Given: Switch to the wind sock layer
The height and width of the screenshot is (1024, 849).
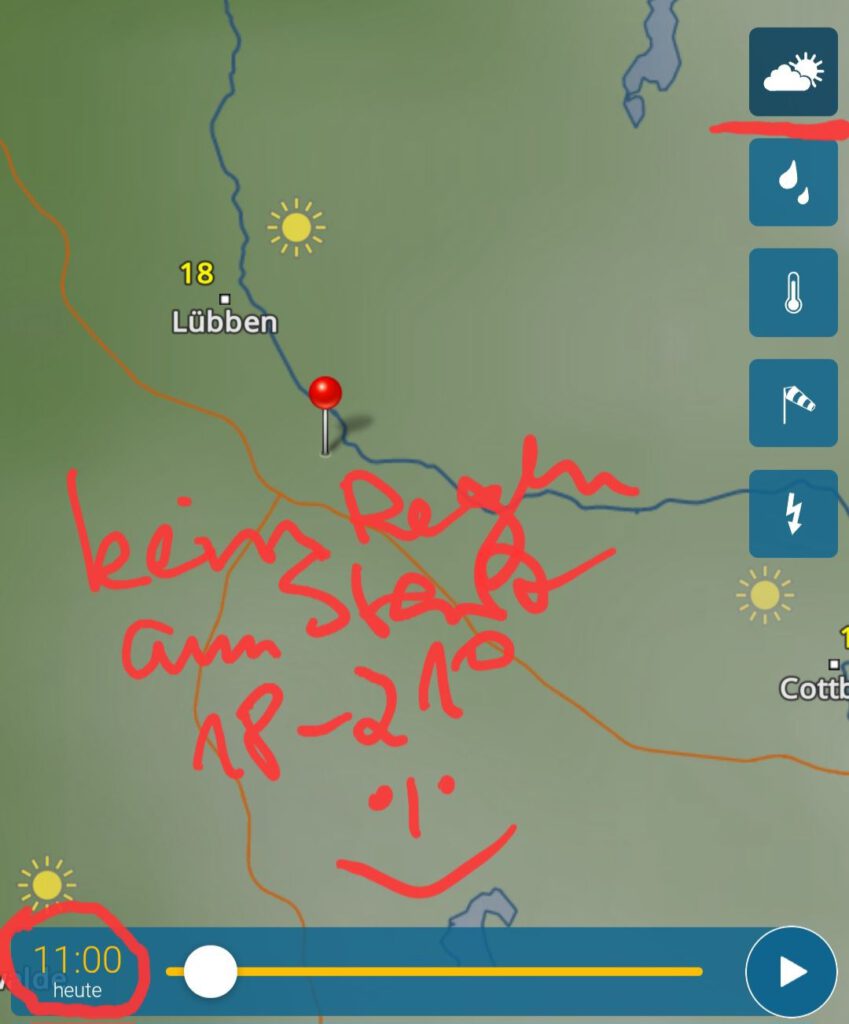Looking at the screenshot, I should pyautogui.click(x=793, y=403).
